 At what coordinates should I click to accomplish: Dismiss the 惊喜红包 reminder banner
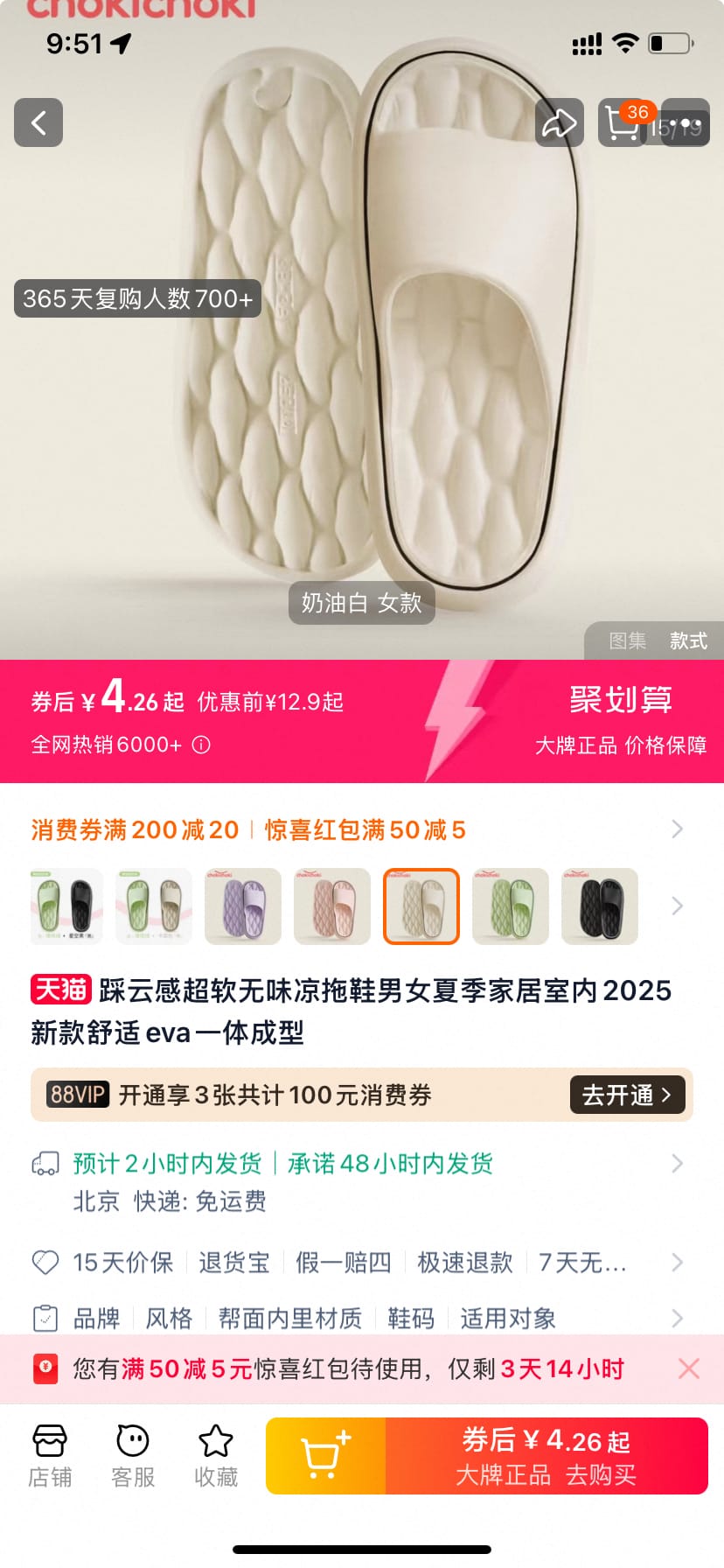tap(689, 1368)
